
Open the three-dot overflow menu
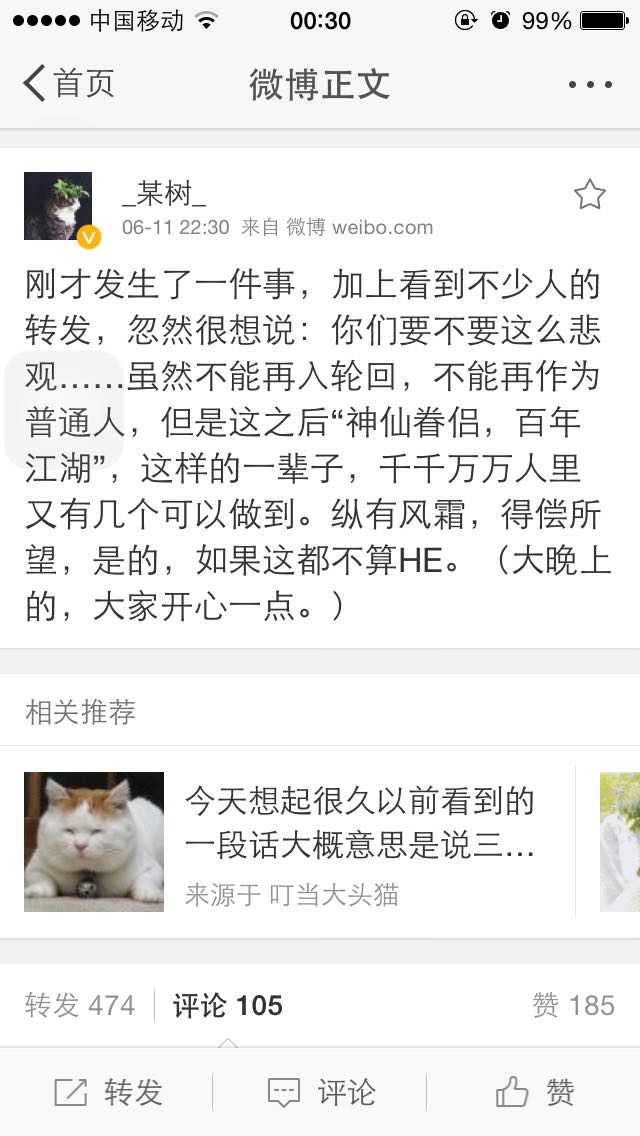590,85
